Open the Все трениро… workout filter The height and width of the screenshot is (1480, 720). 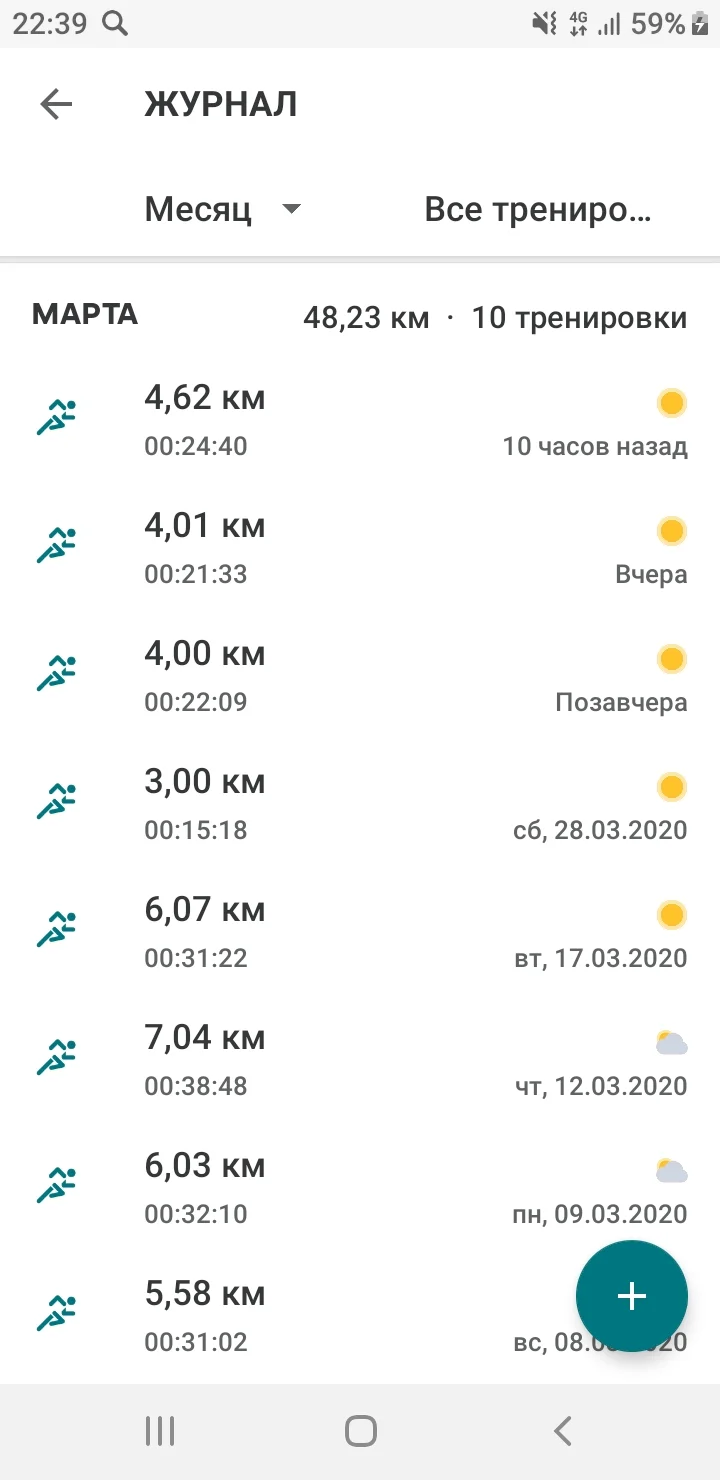point(538,210)
